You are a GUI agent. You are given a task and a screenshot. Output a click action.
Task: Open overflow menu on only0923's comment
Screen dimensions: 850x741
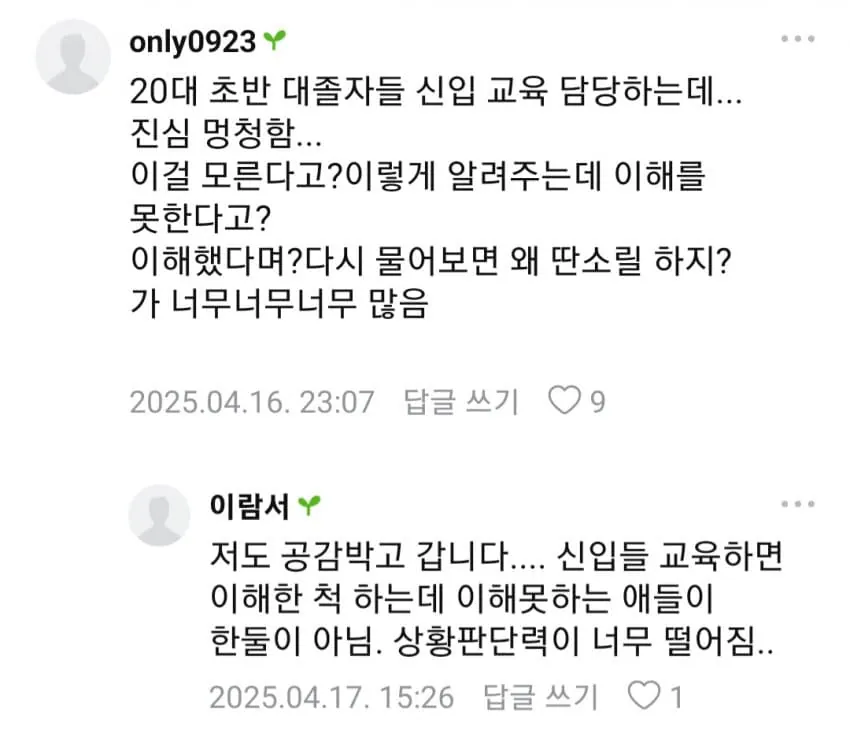pyautogui.click(x=797, y=39)
